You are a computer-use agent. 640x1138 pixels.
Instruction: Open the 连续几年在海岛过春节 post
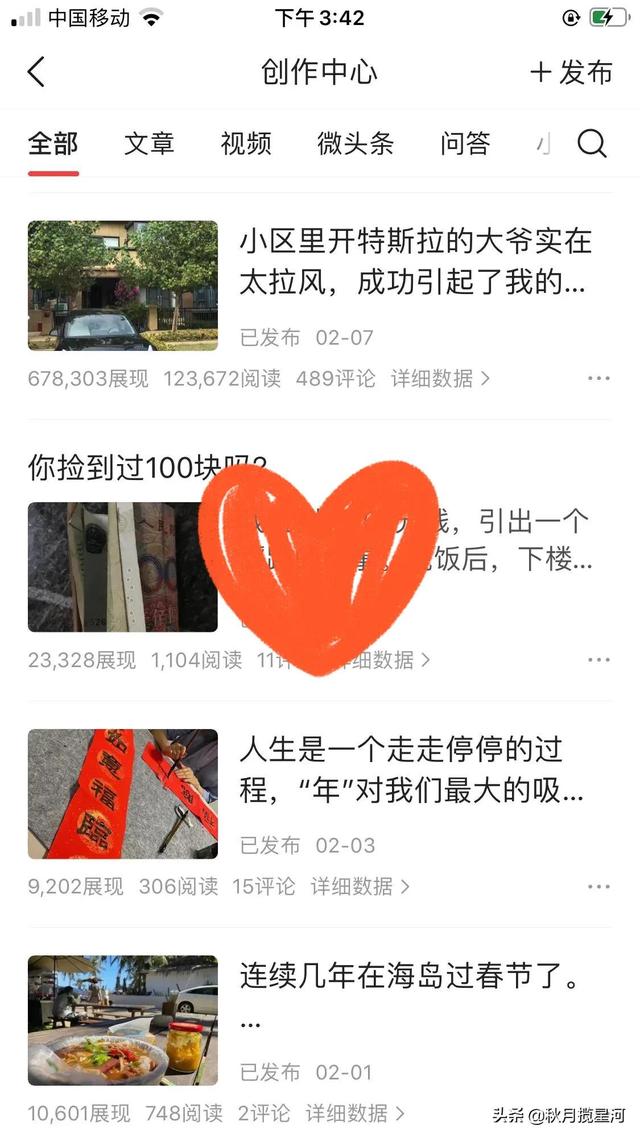pyautogui.click(x=410, y=976)
